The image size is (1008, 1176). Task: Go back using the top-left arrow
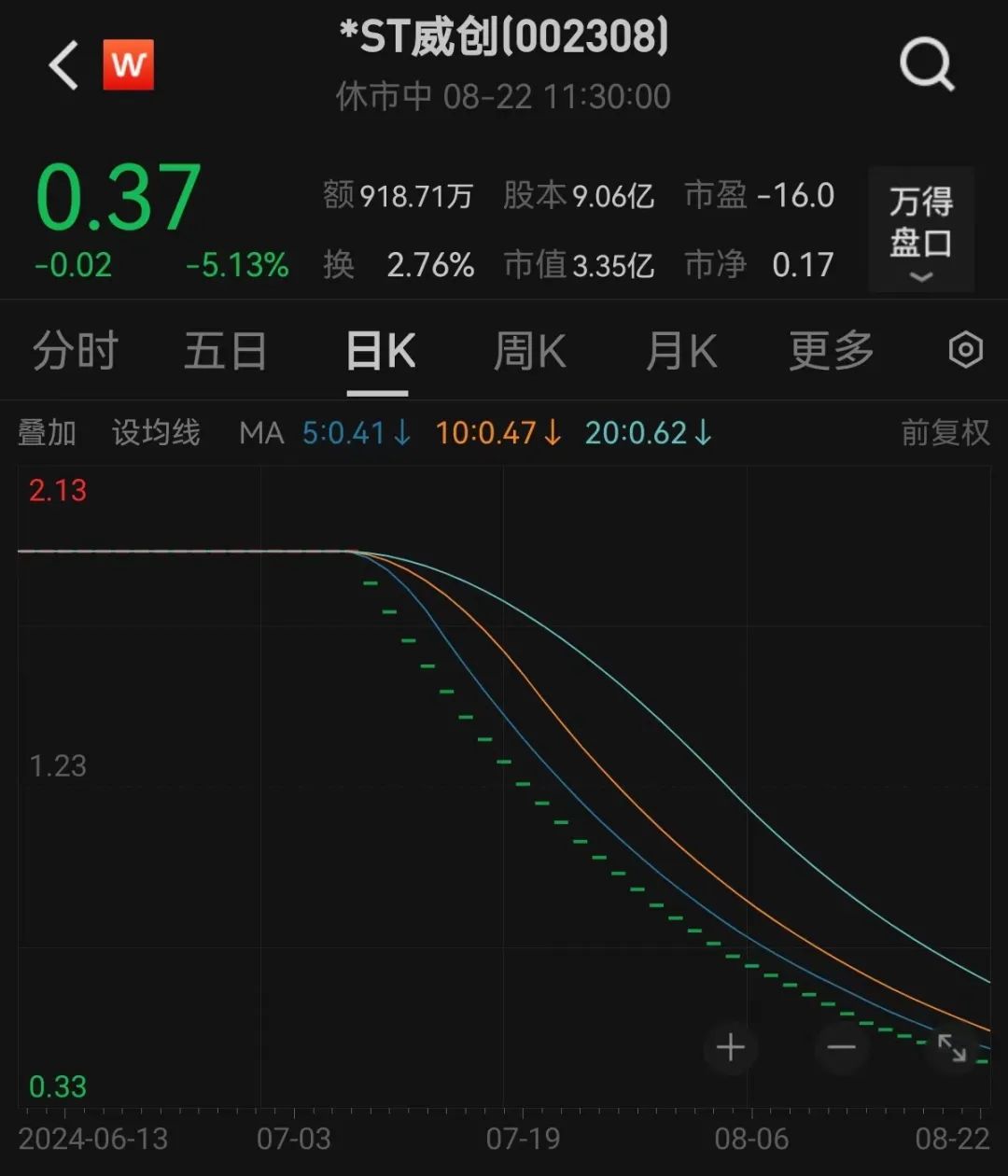coord(63,65)
